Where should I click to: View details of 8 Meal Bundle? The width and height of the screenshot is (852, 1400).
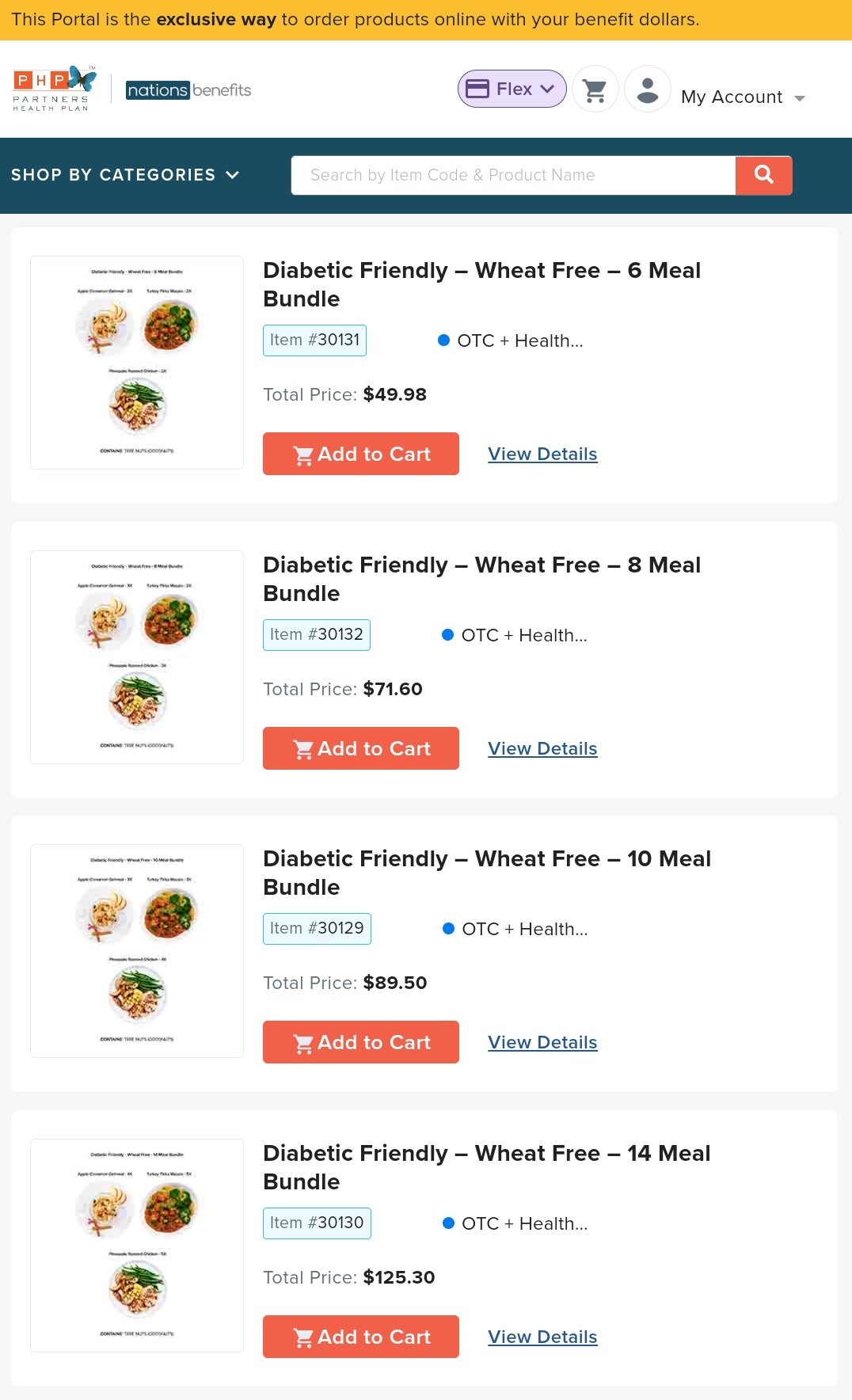542,748
